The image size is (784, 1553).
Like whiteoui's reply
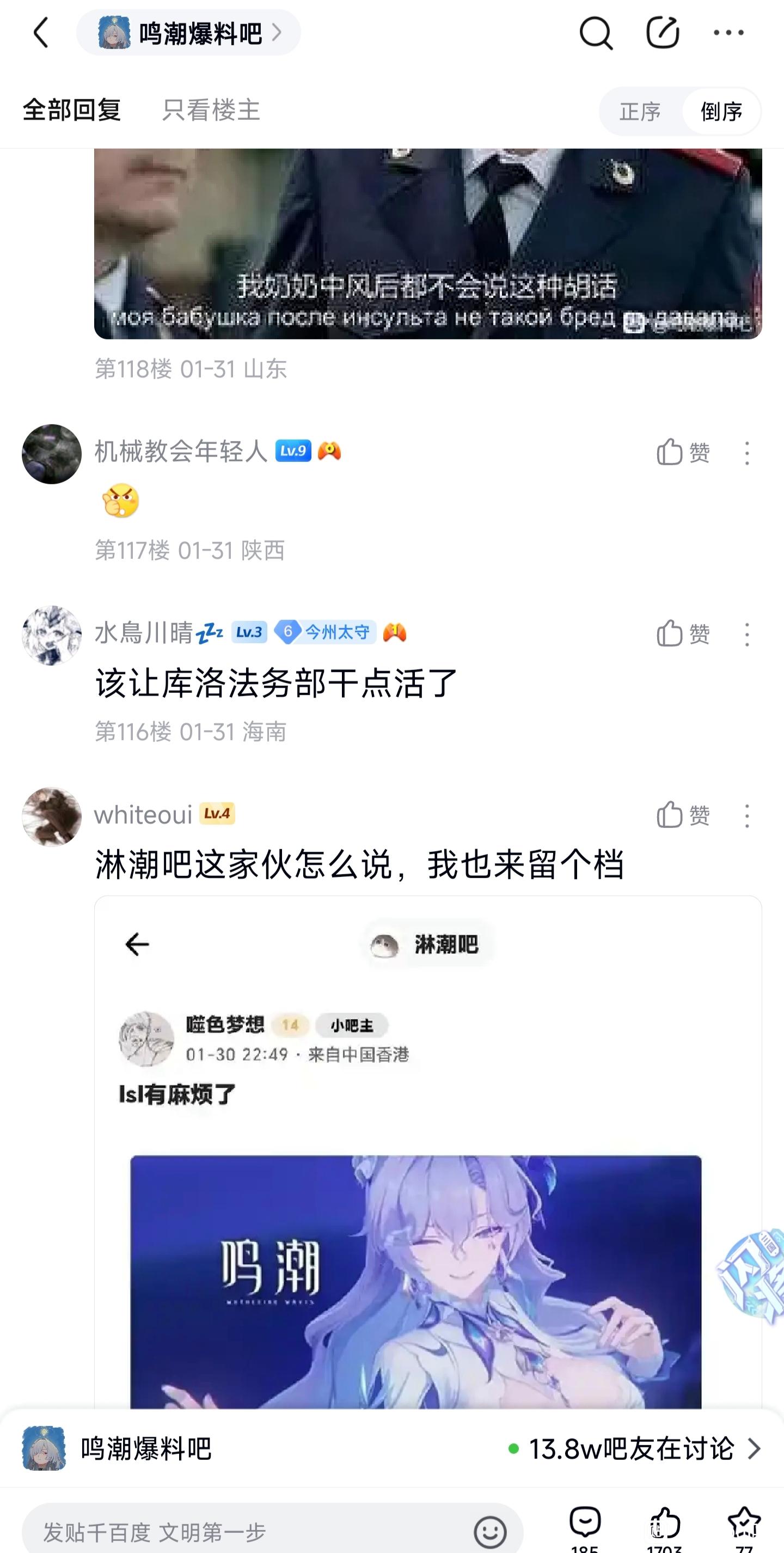[683, 815]
